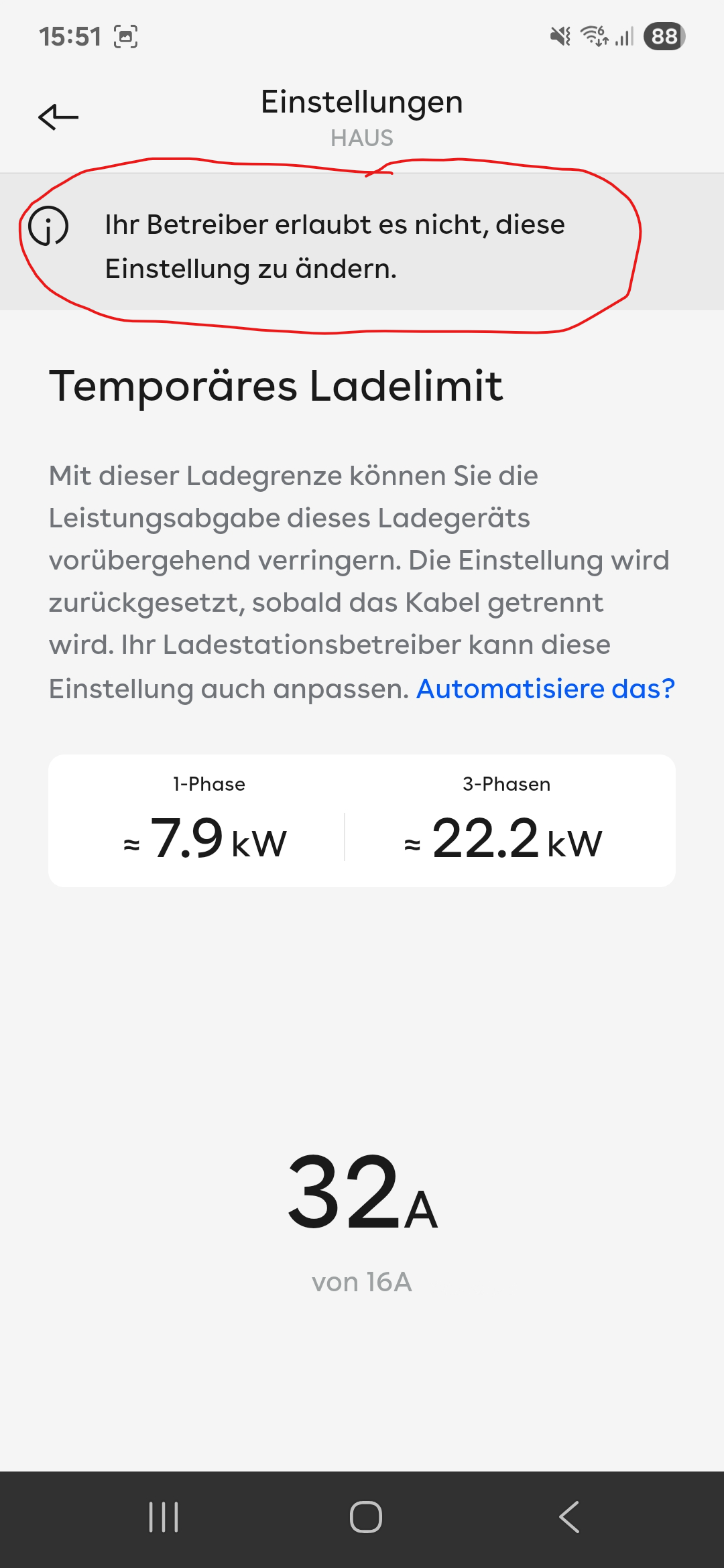
Task: Open recent apps from navigation bar
Action: pos(164,1517)
